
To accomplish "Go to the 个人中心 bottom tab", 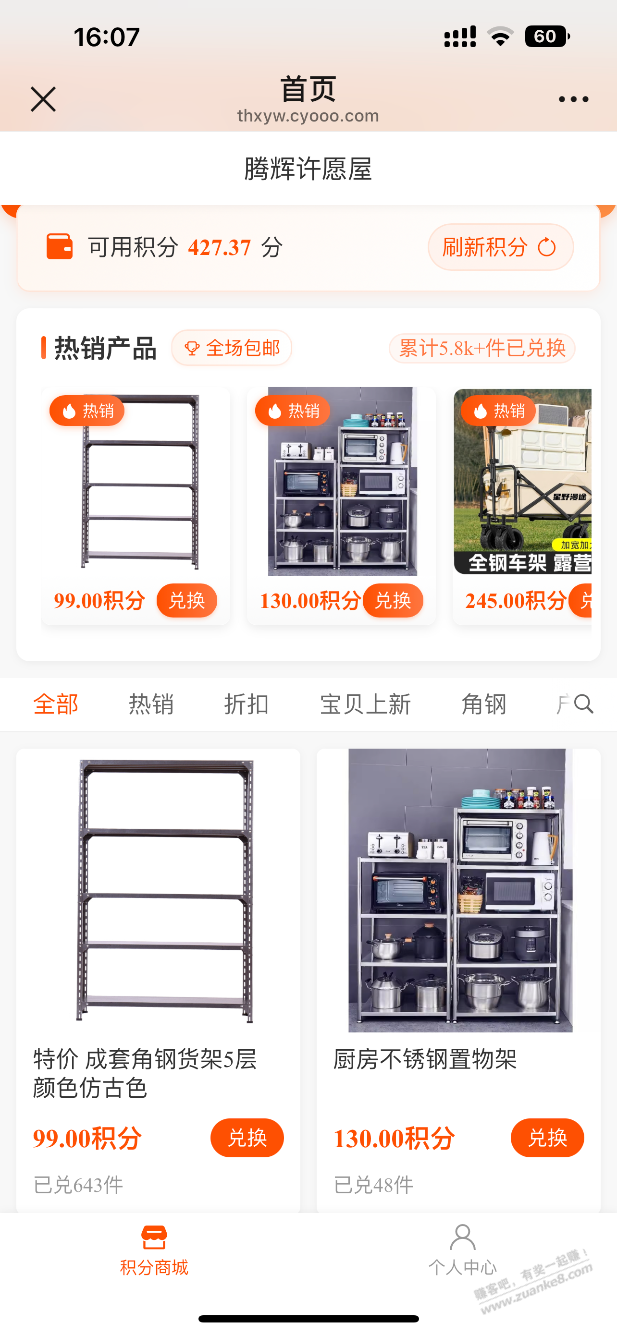I will [x=462, y=1250].
